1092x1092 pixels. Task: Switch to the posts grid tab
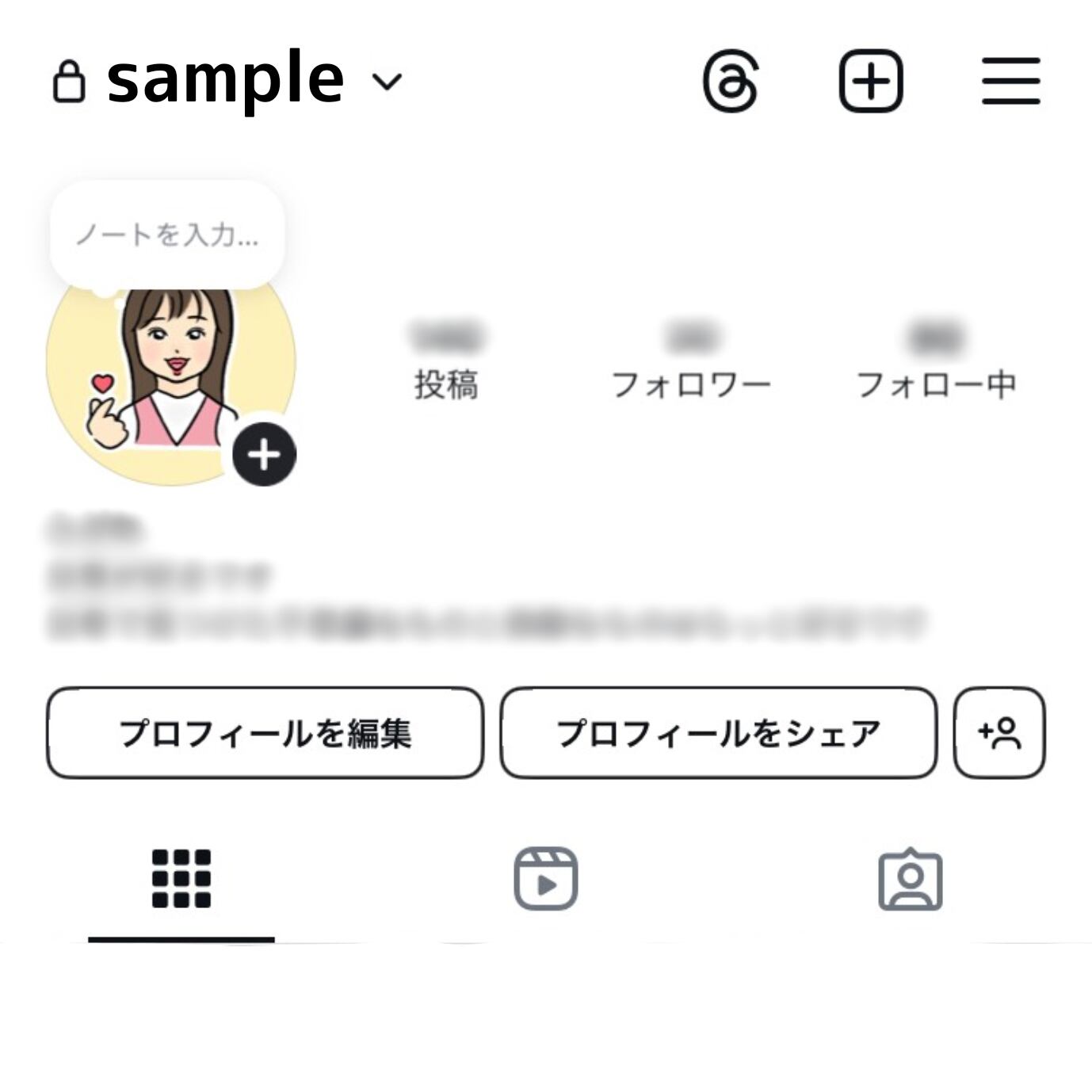pyautogui.click(x=181, y=879)
